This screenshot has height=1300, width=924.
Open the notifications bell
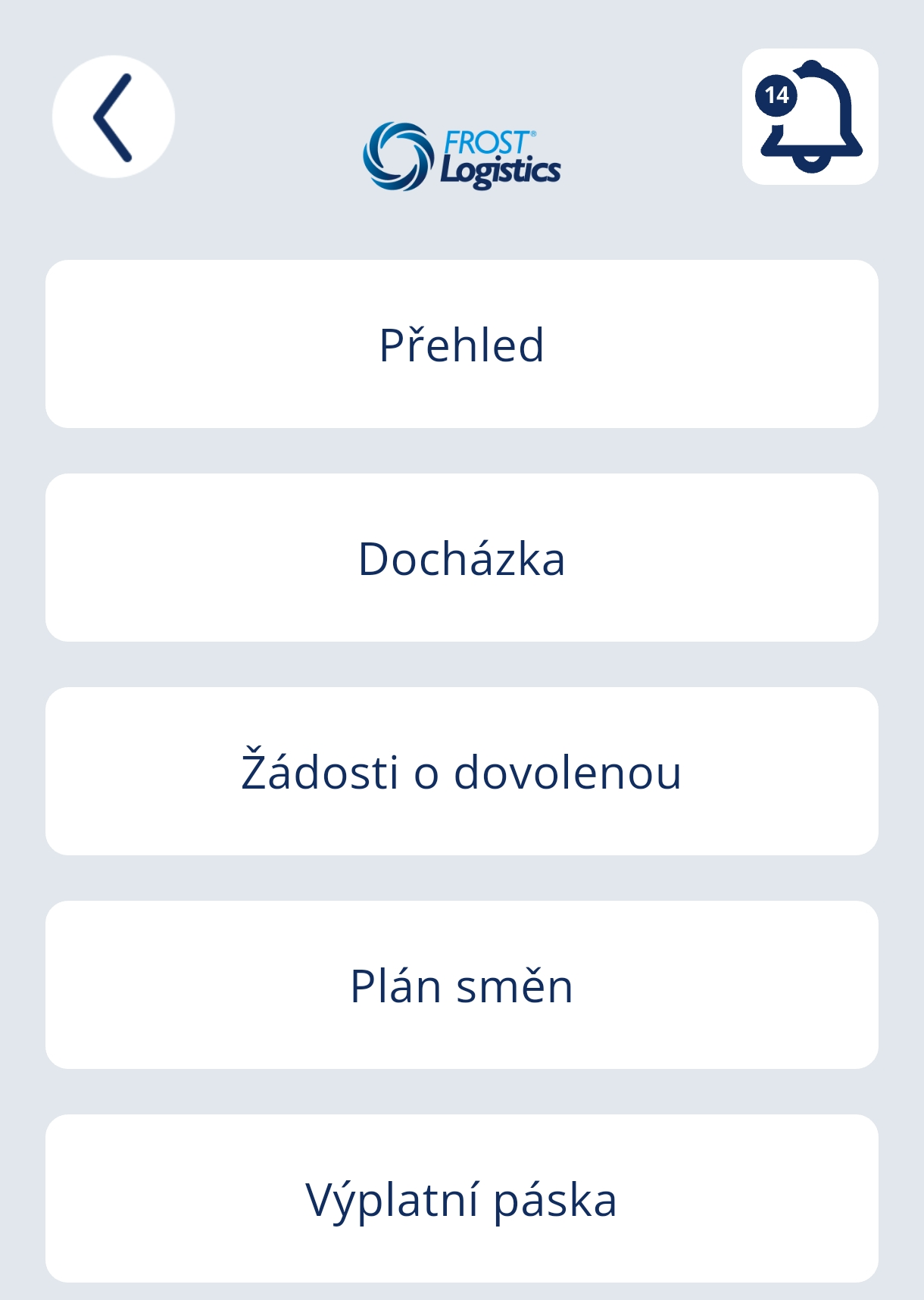pyautogui.click(x=810, y=117)
